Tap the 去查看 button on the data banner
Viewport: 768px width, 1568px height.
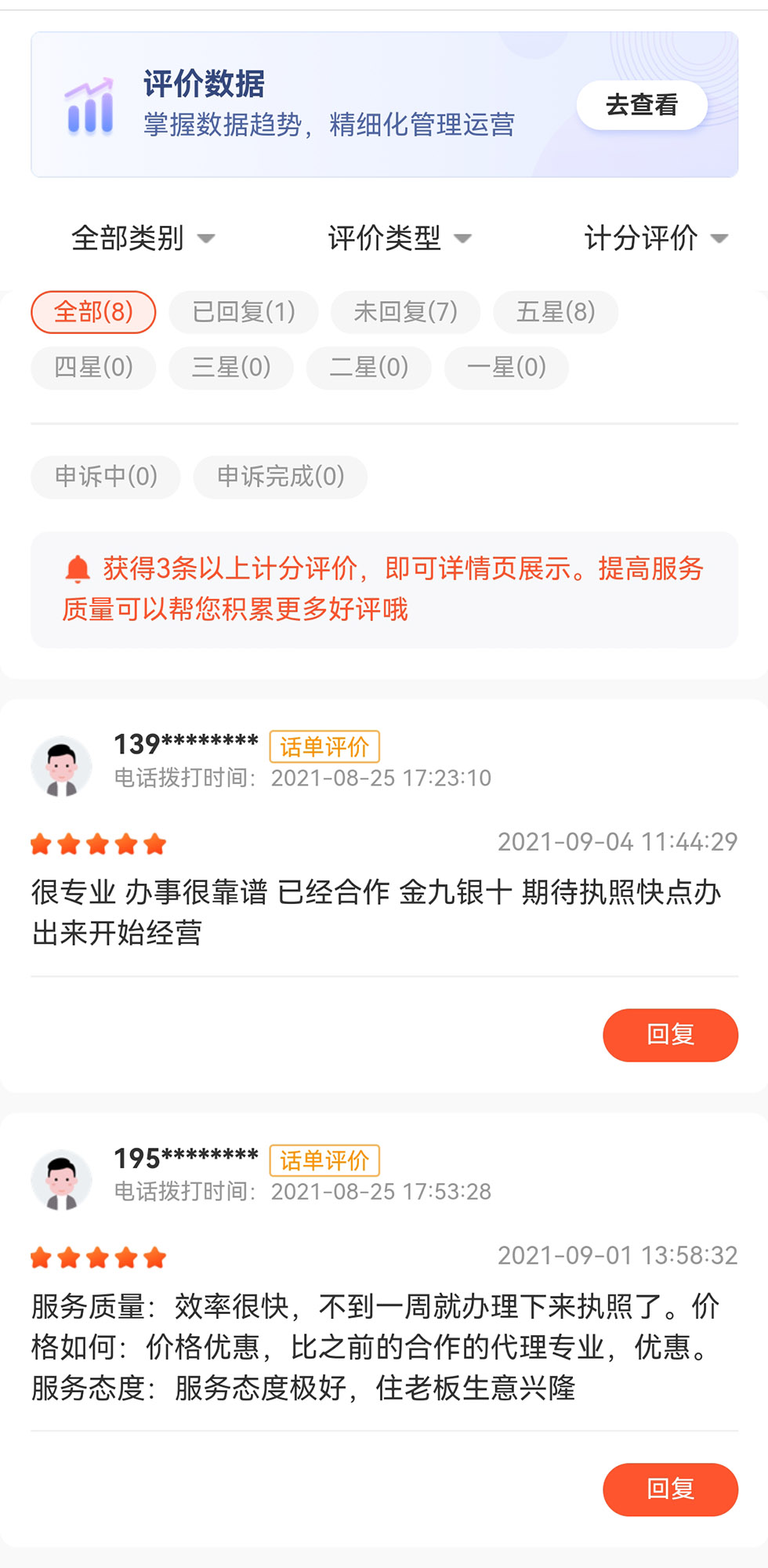point(642,105)
